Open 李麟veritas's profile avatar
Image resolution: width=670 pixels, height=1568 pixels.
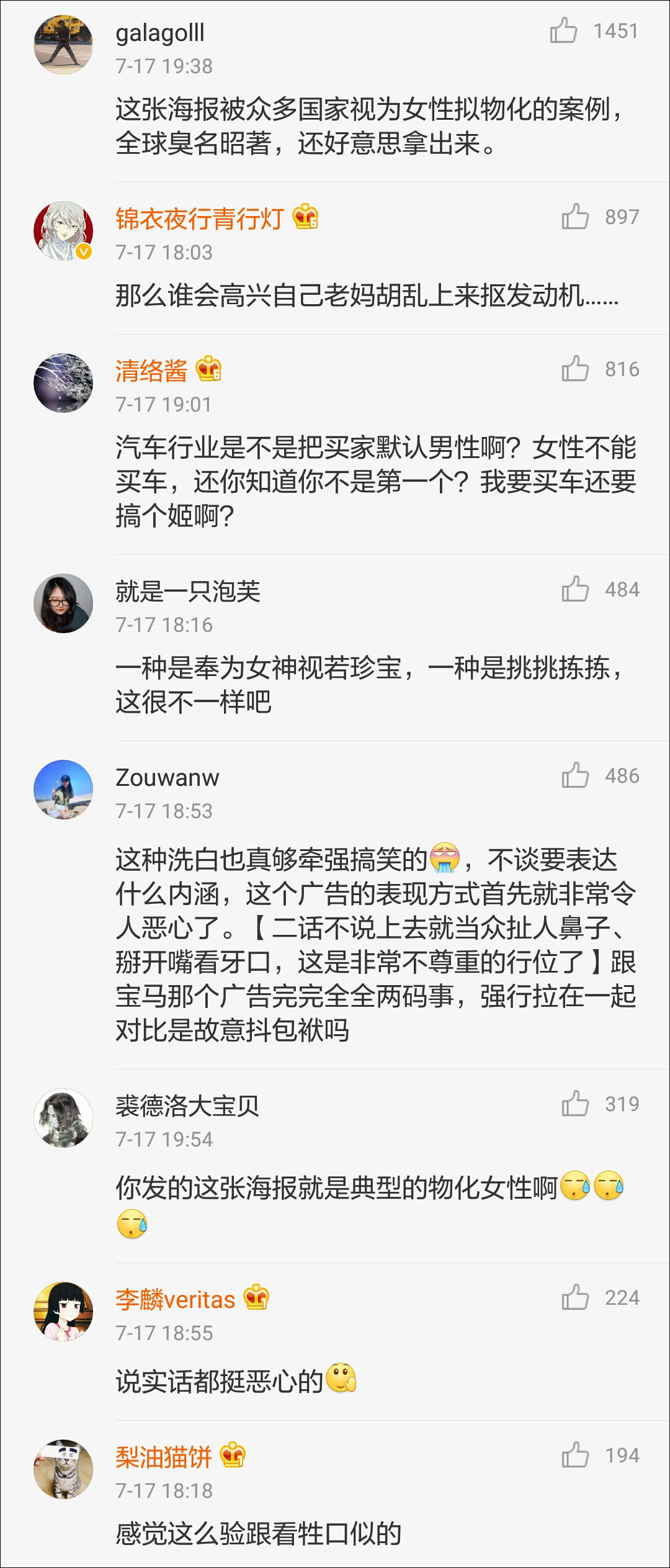[63, 1312]
